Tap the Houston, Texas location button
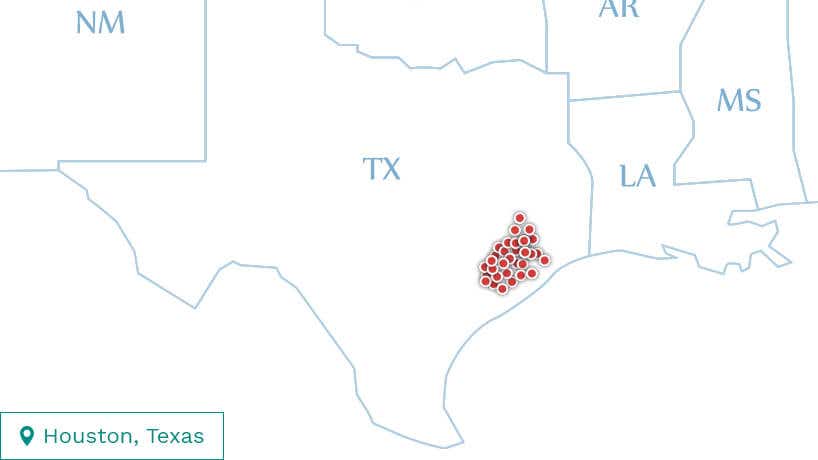This screenshot has height=460, width=818. point(112,436)
